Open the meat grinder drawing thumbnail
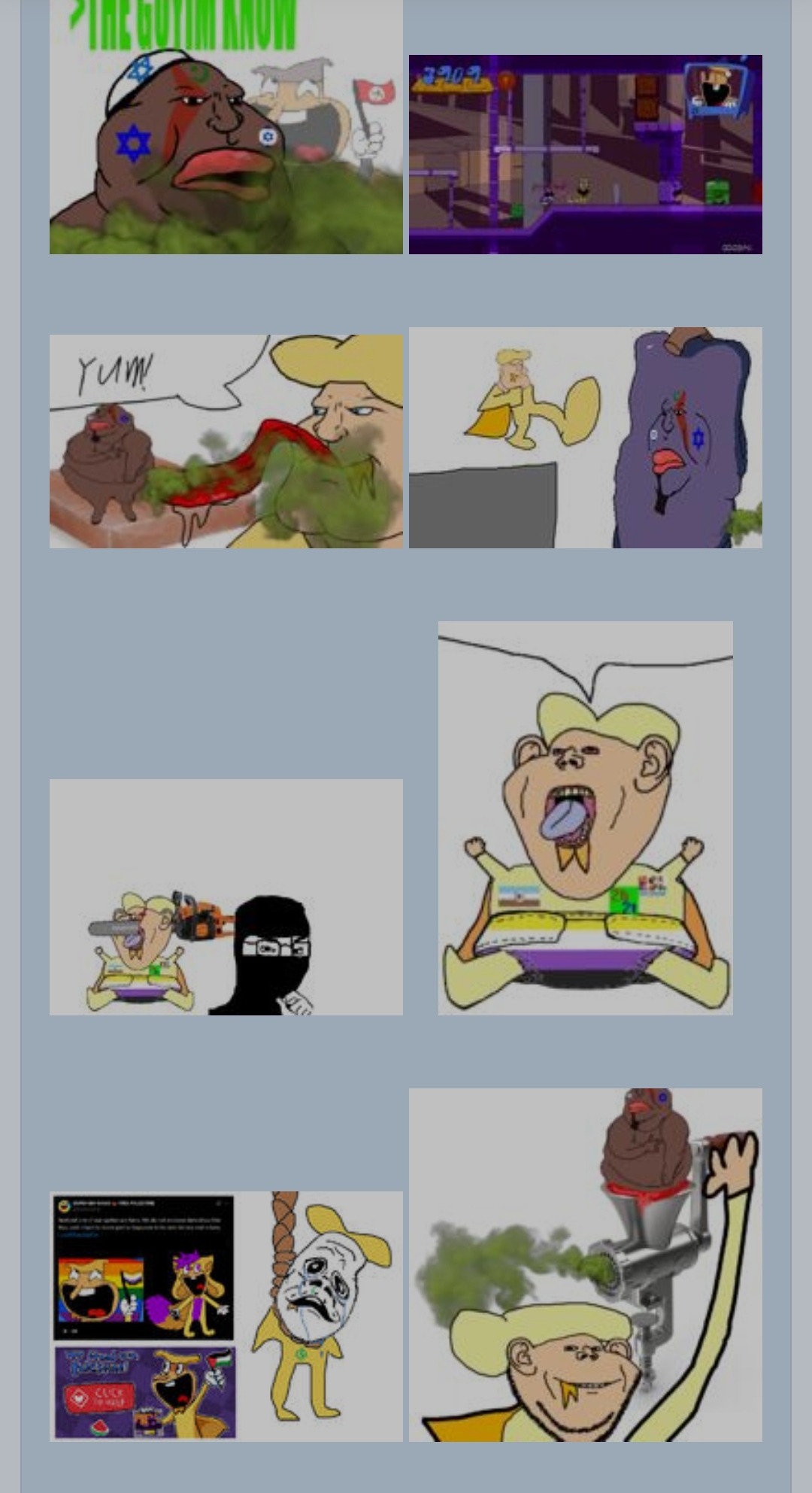Viewport: 812px width, 1493px height. (585, 1265)
